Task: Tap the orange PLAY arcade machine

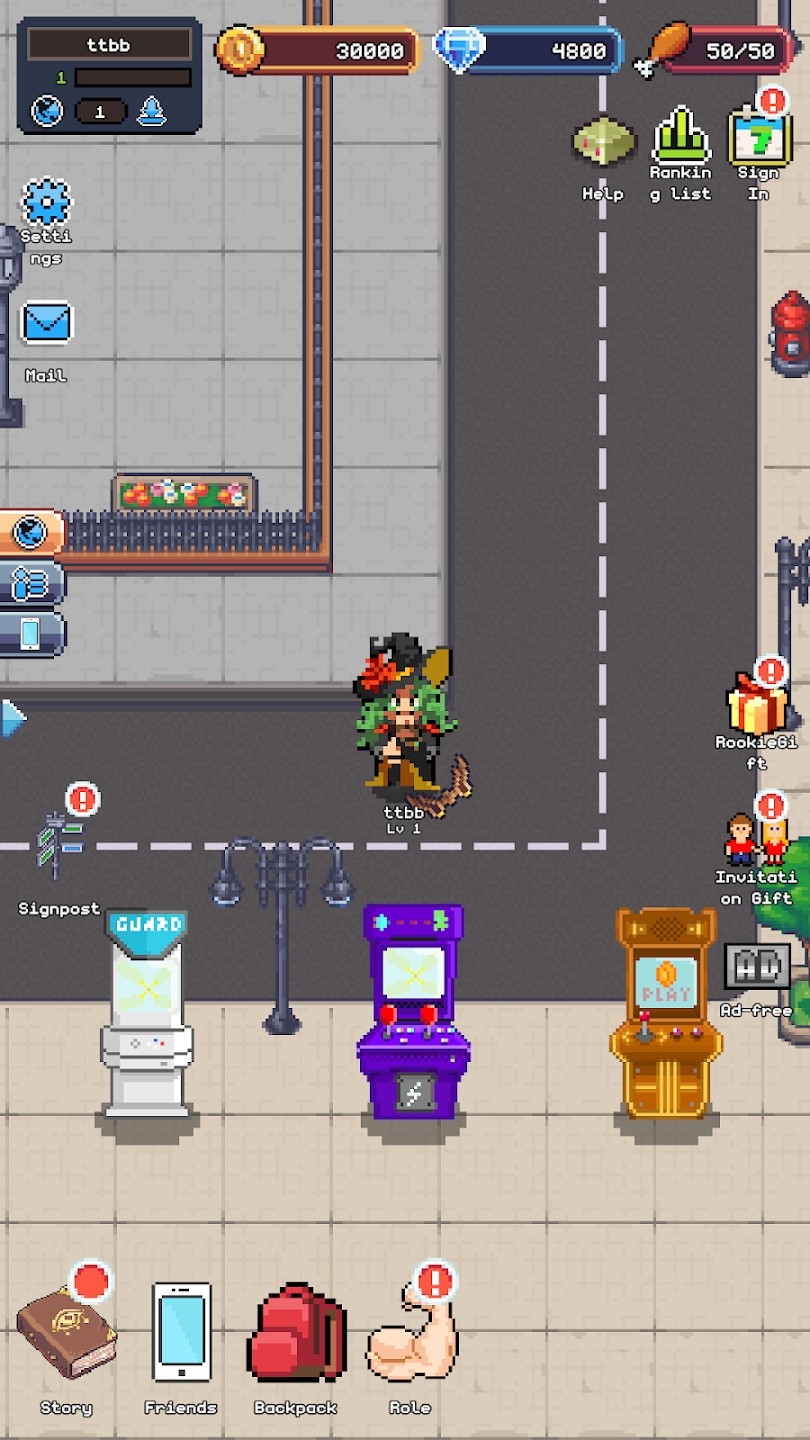Action: [666, 1012]
